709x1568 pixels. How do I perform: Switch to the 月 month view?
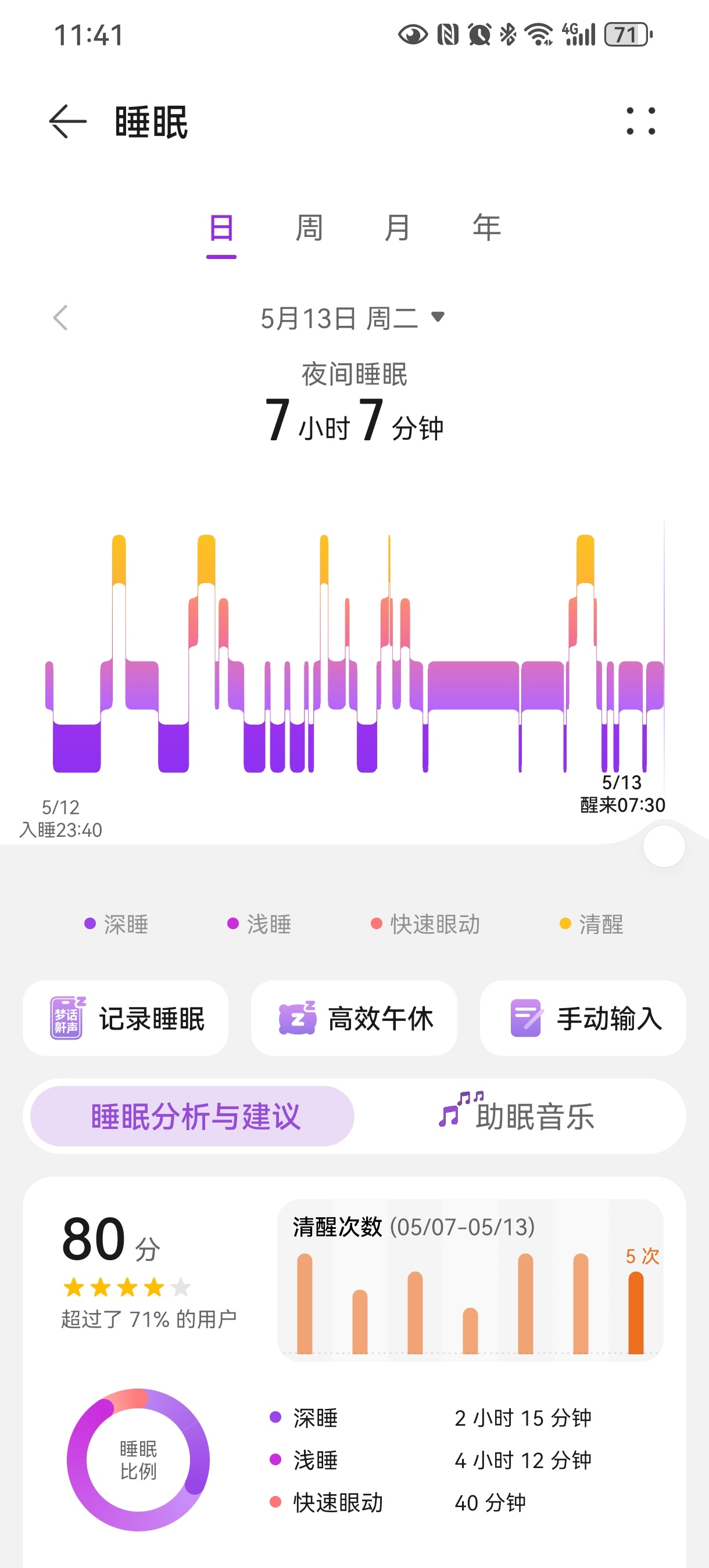tap(398, 229)
